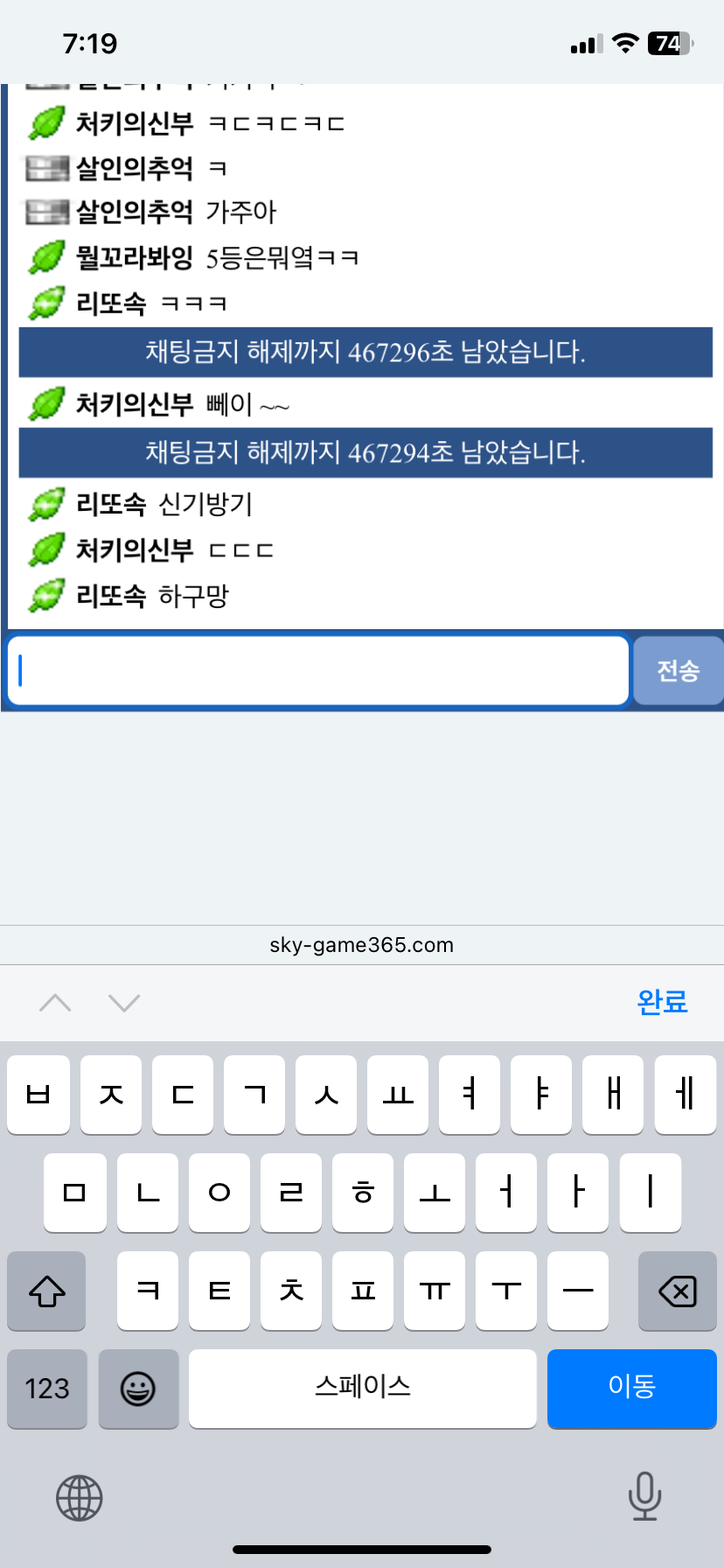The image size is (724, 1568).
Task: Jump to previous field with up chevron
Action: [55, 1003]
